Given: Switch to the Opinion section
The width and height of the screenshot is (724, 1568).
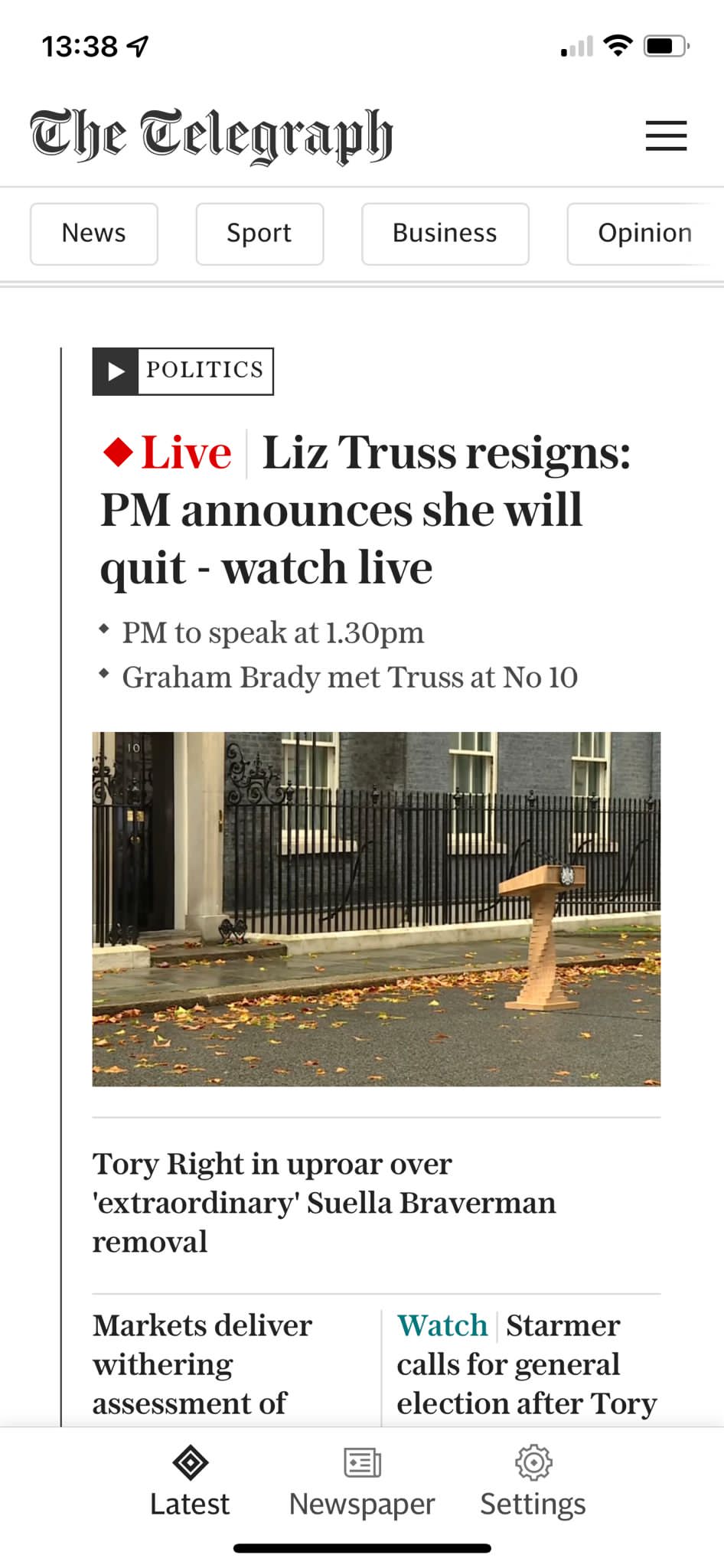Looking at the screenshot, I should click(x=645, y=234).
